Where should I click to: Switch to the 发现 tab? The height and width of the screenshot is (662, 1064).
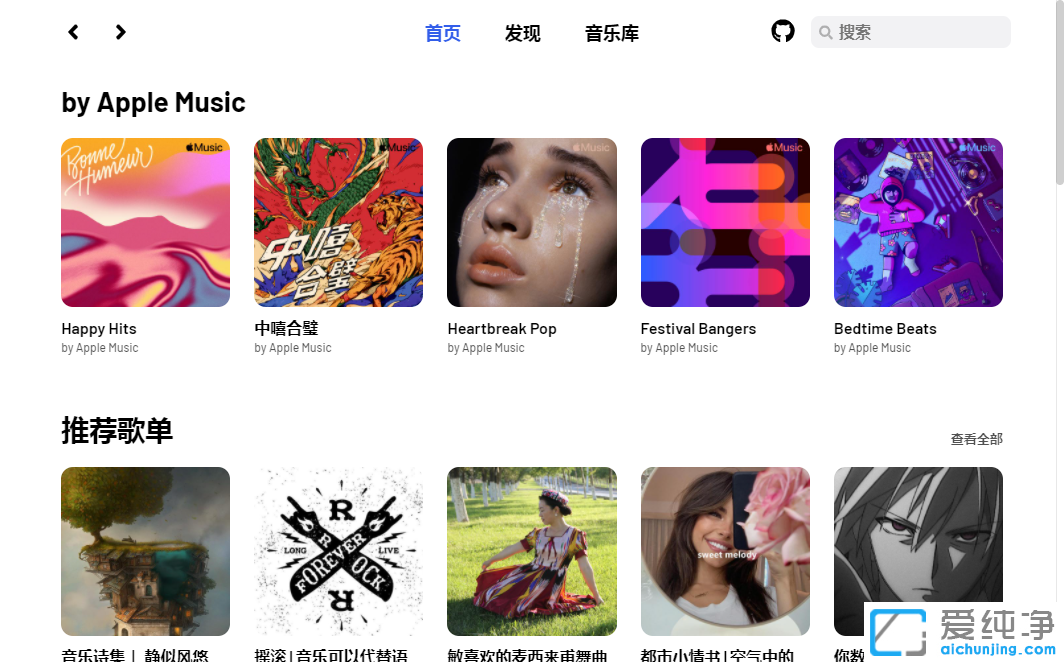click(x=522, y=33)
